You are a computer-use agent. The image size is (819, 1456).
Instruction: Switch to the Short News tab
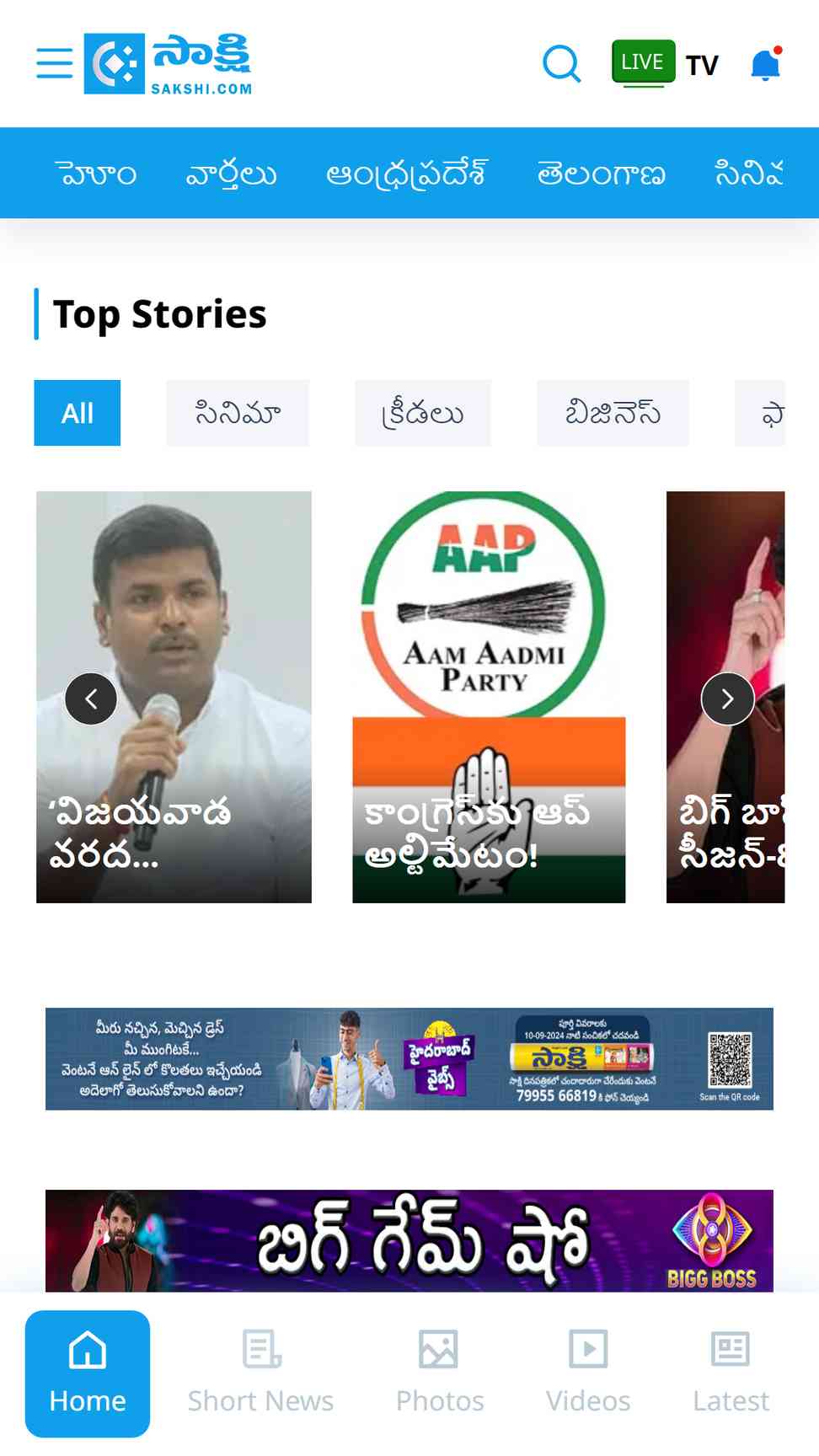click(260, 1373)
